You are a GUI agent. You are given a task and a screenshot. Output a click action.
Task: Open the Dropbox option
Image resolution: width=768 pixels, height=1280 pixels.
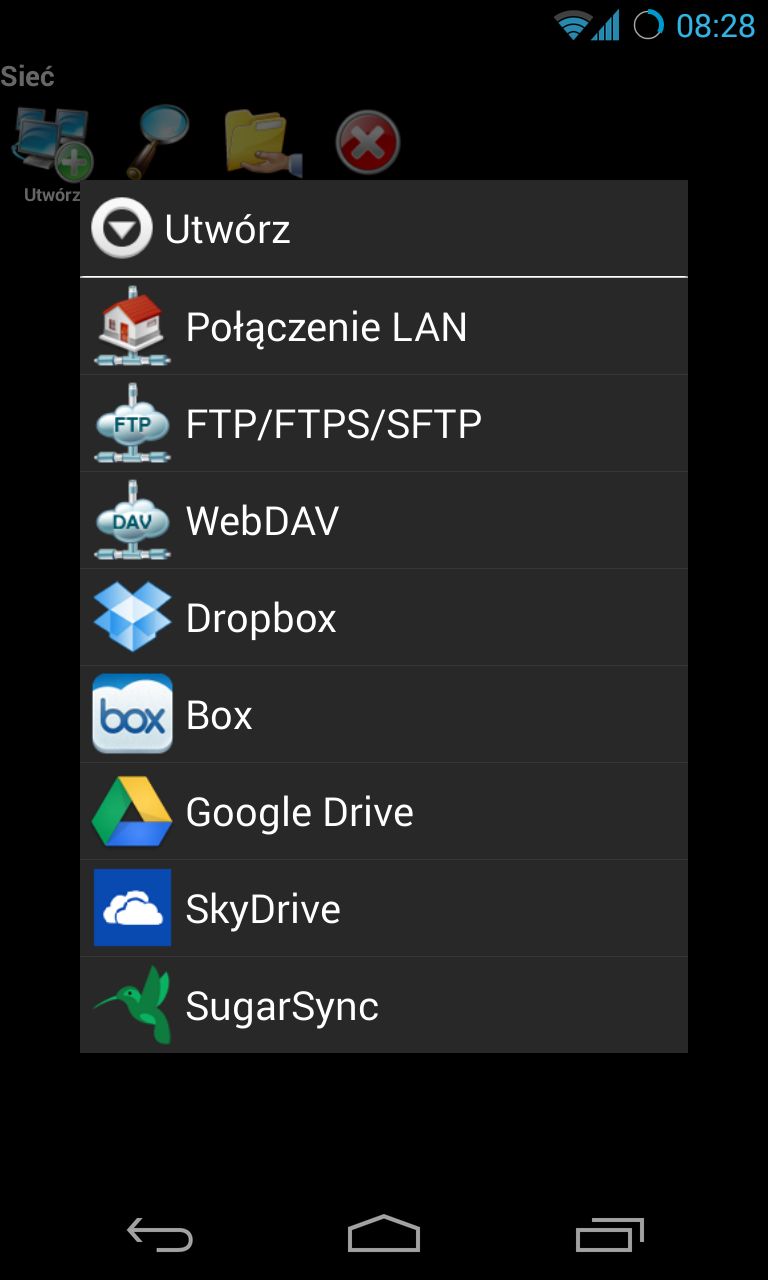tap(384, 618)
